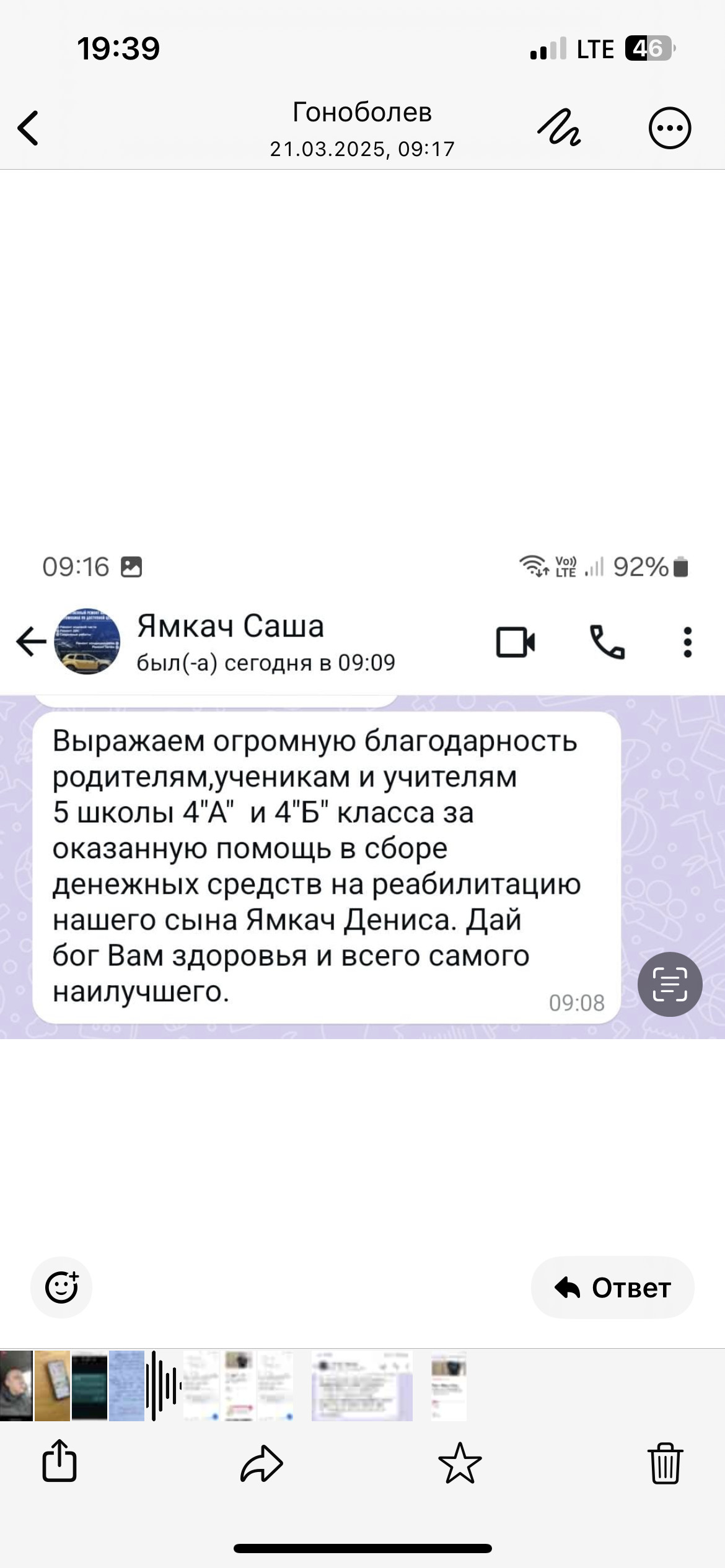The width and height of the screenshot is (725, 1568).
Task: Add an emoji reaction
Action: [x=61, y=1288]
